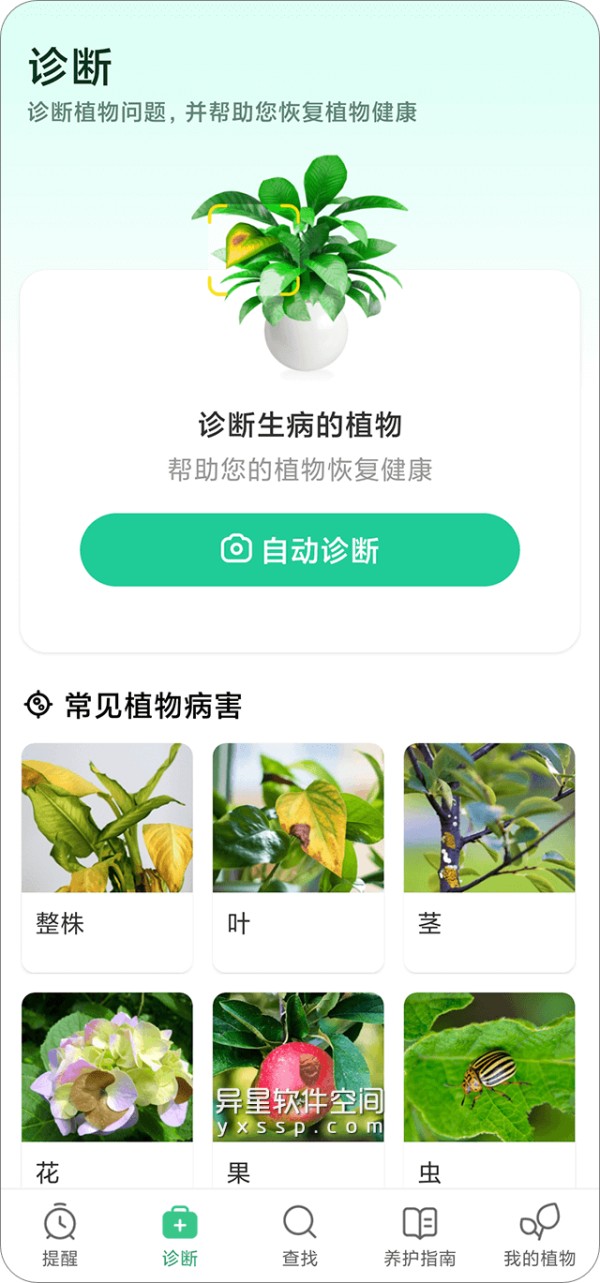Go to the 查找 search tab
Screen dimensions: 600x1283
click(x=300, y=1236)
